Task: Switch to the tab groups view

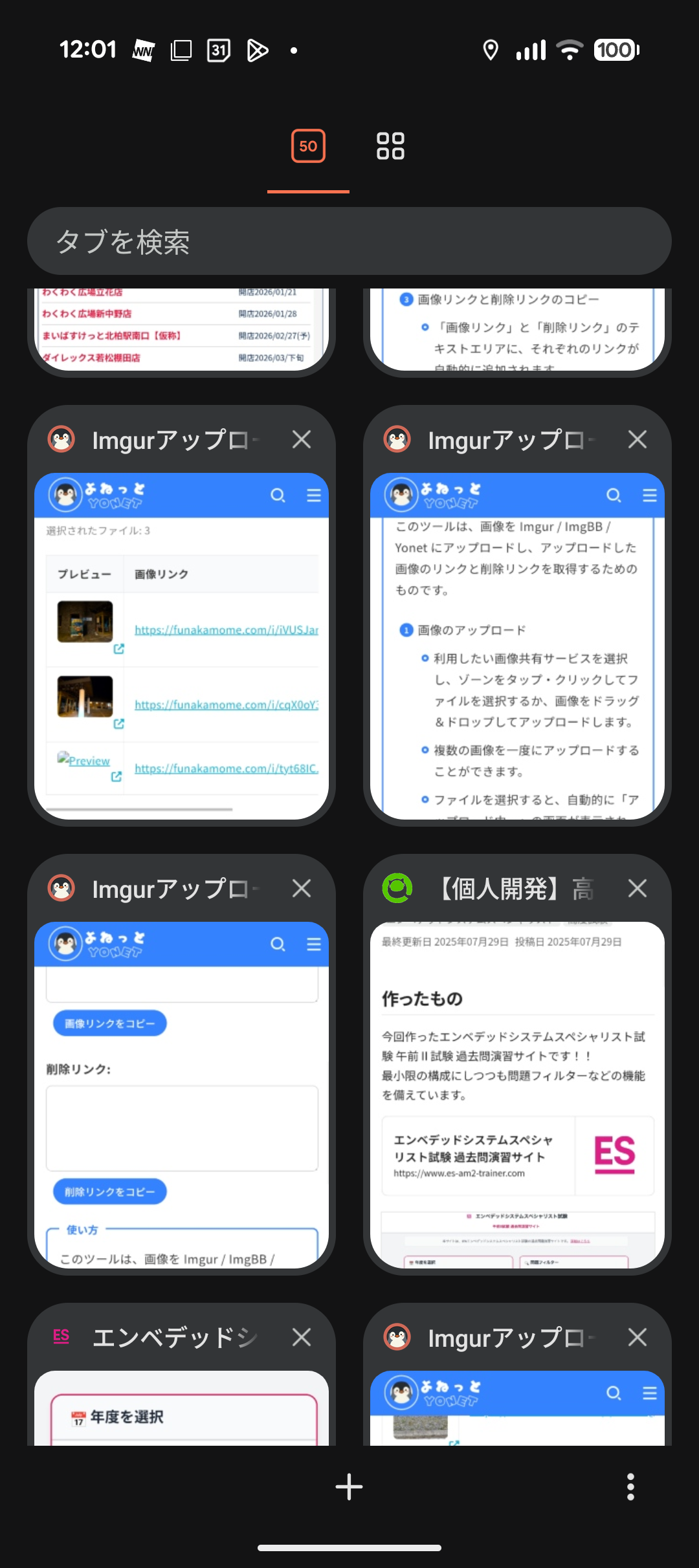Action: pos(390,146)
